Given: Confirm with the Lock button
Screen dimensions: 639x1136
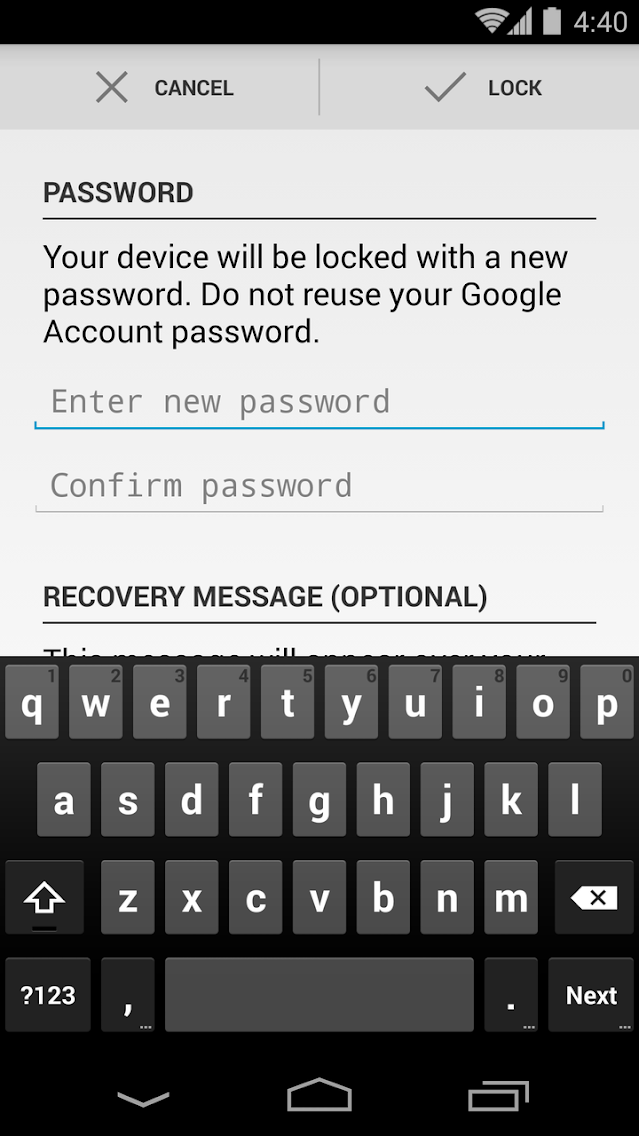Looking at the screenshot, I should tap(480, 88).
